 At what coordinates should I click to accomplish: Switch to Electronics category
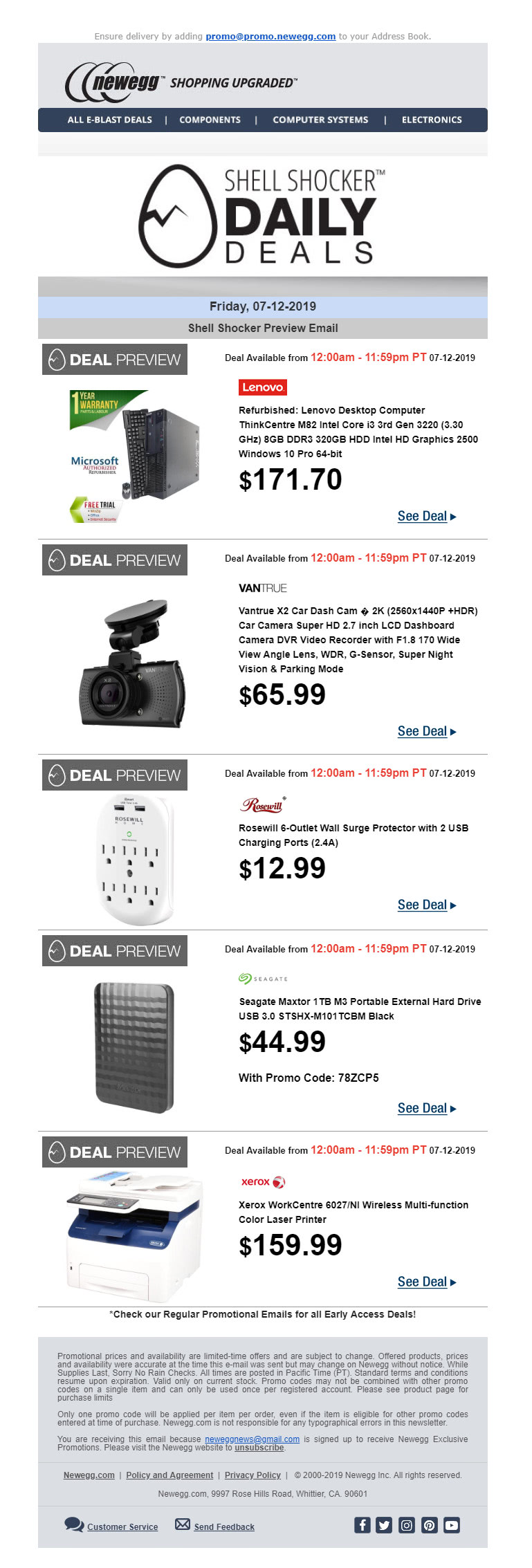432,120
